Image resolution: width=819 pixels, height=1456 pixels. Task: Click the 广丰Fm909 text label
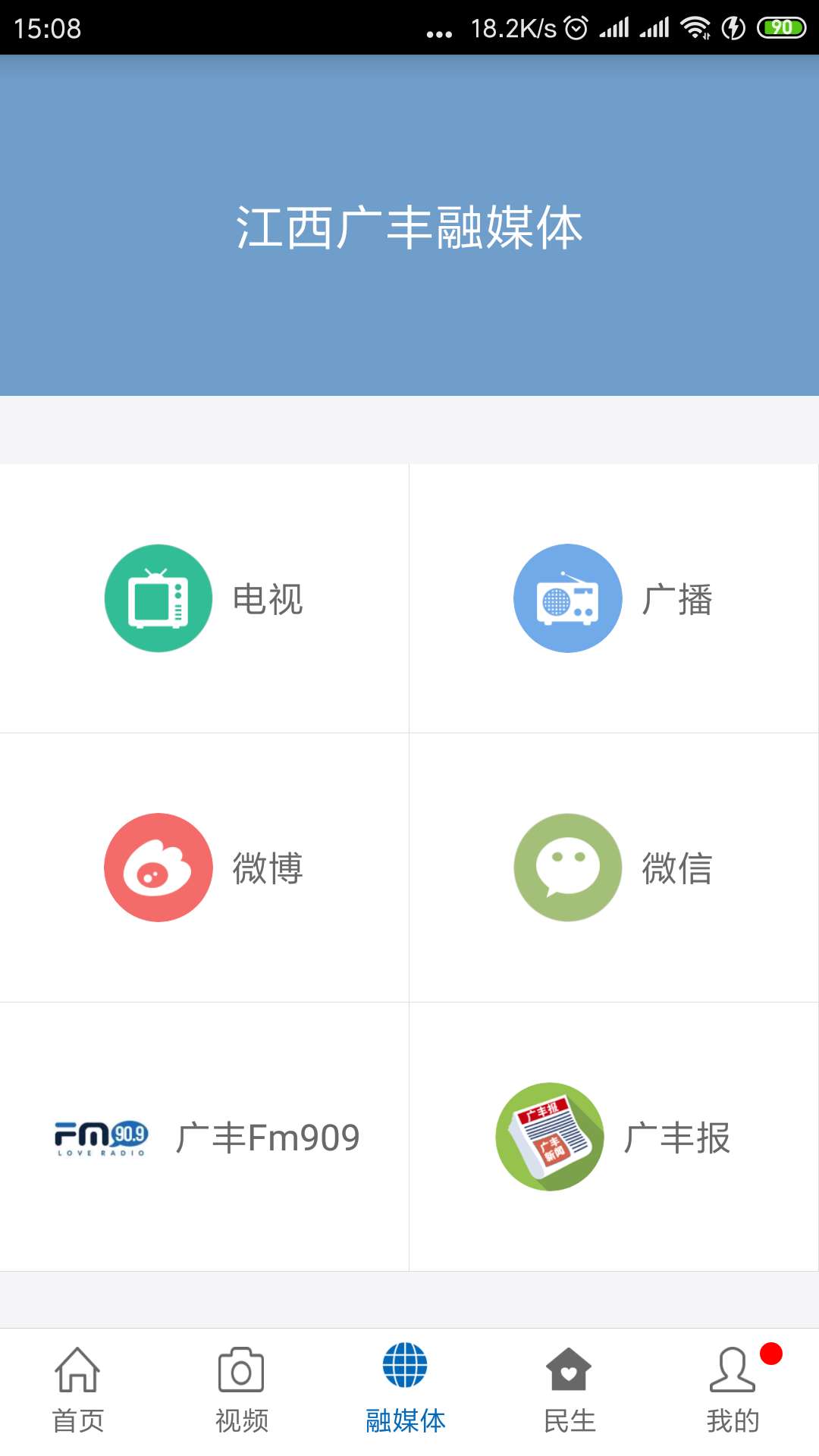(x=269, y=1137)
